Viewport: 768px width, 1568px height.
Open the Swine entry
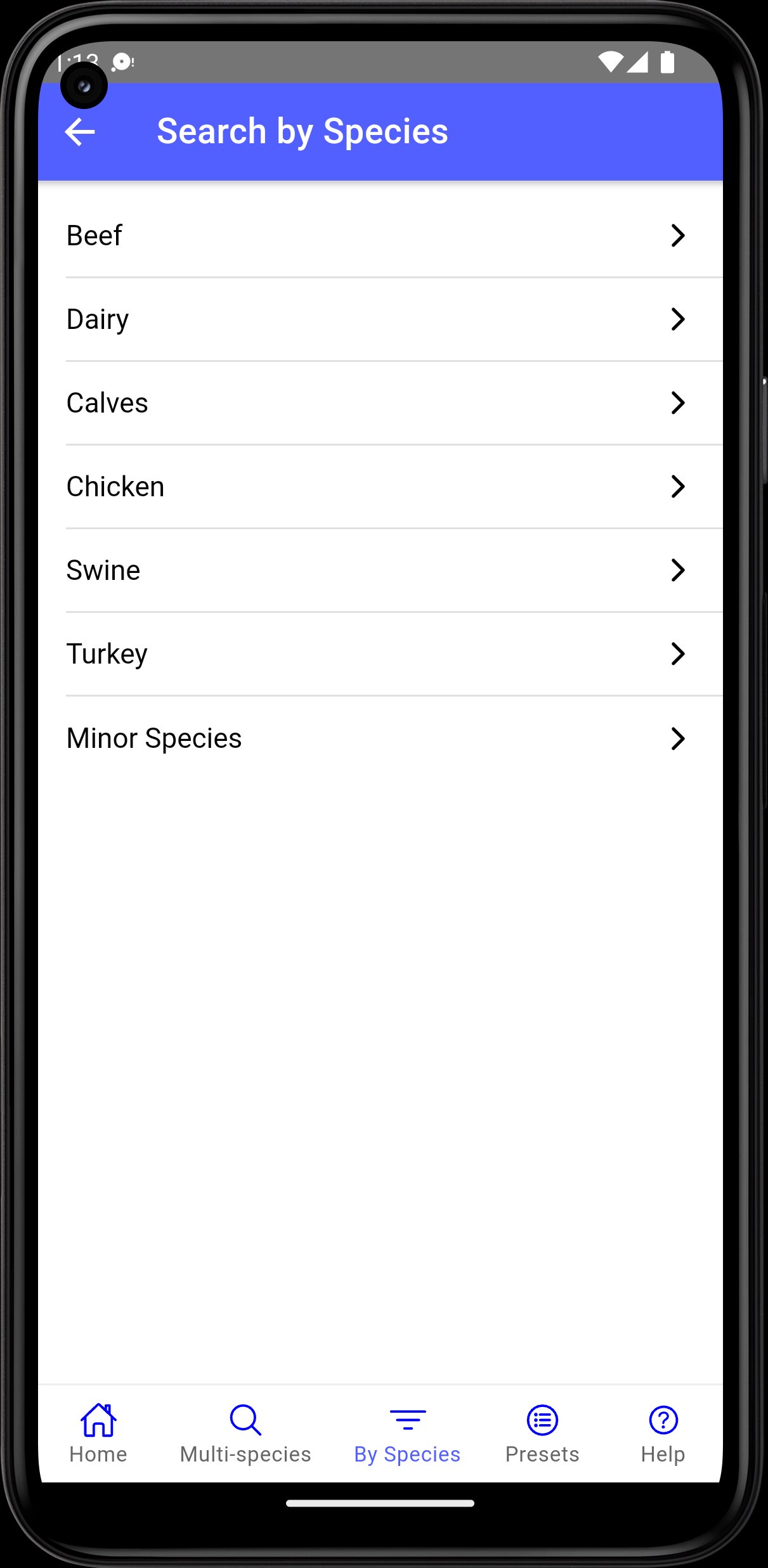coord(381,570)
